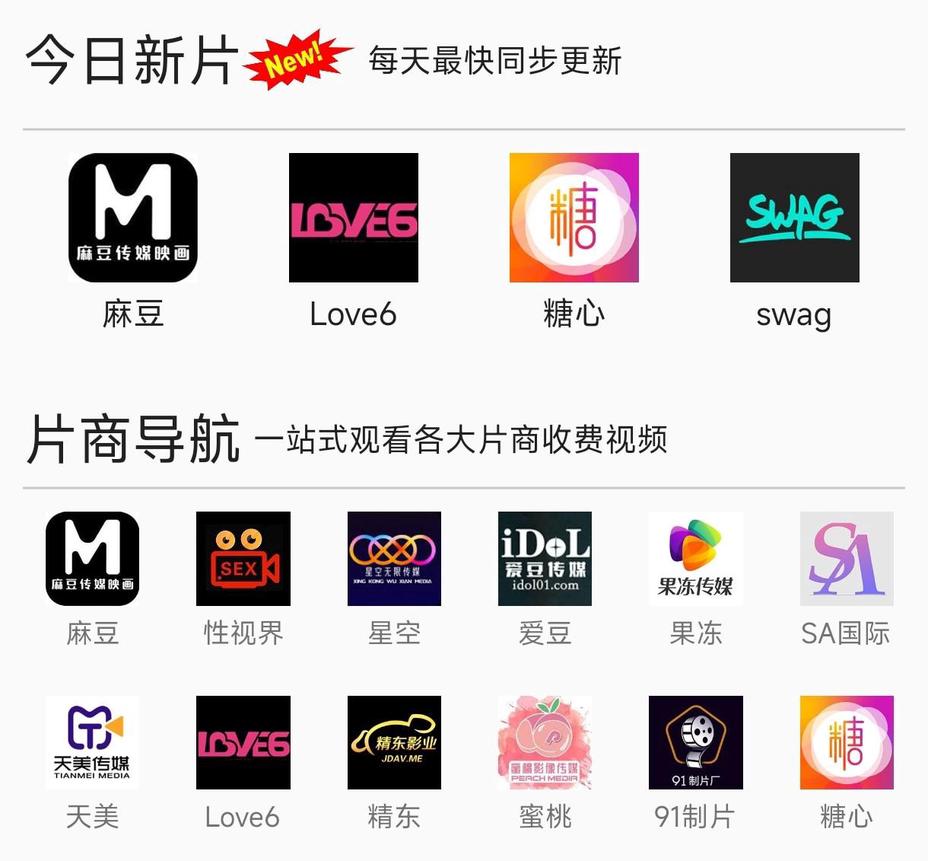Open the 星空 studio
Image resolution: width=928 pixels, height=861 pixels.
click(x=394, y=559)
